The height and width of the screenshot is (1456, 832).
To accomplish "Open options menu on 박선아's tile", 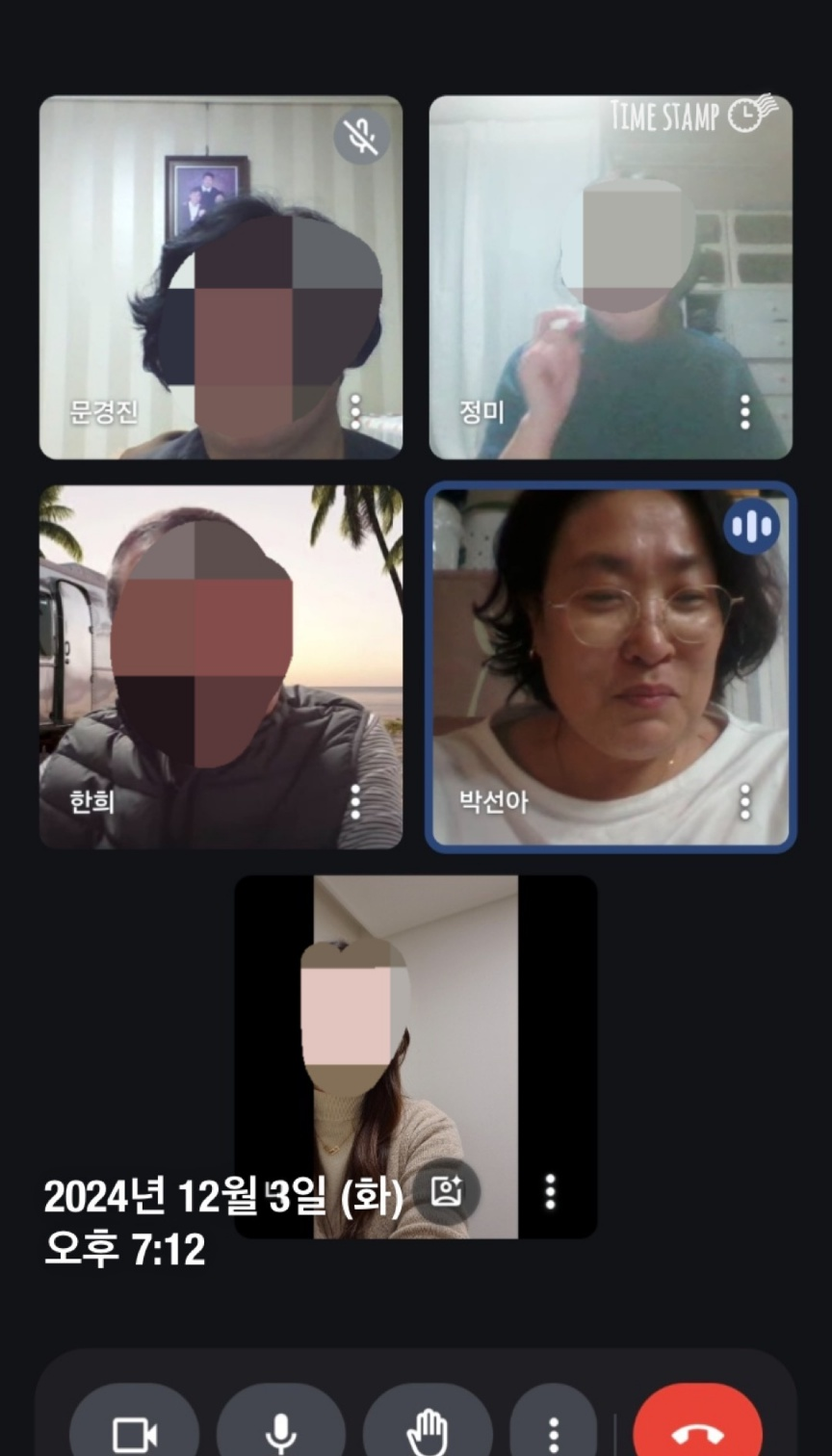I will coord(744,801).
